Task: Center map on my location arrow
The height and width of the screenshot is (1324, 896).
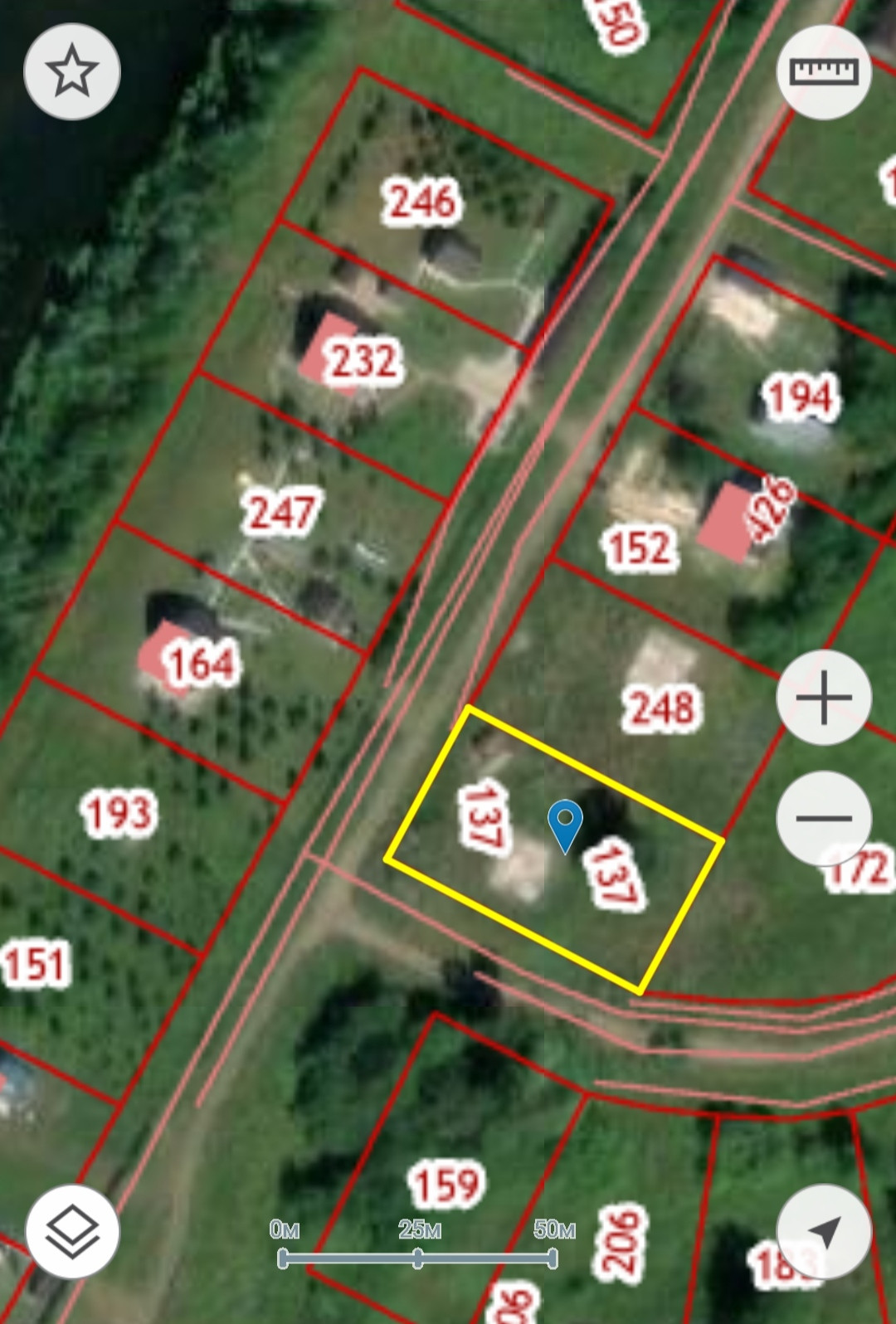Action: point(824,1231)
